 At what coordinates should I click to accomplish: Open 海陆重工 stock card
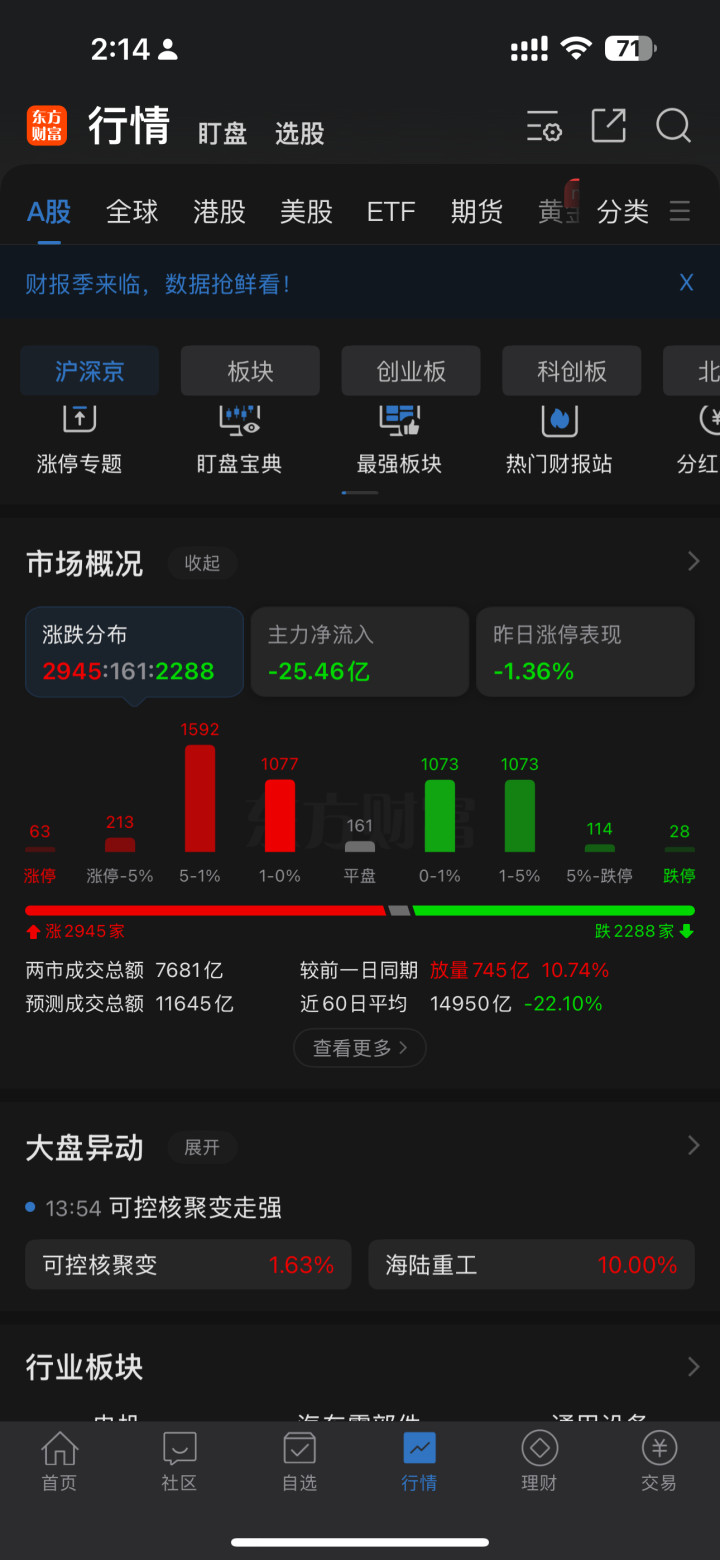click(532, 1265)
